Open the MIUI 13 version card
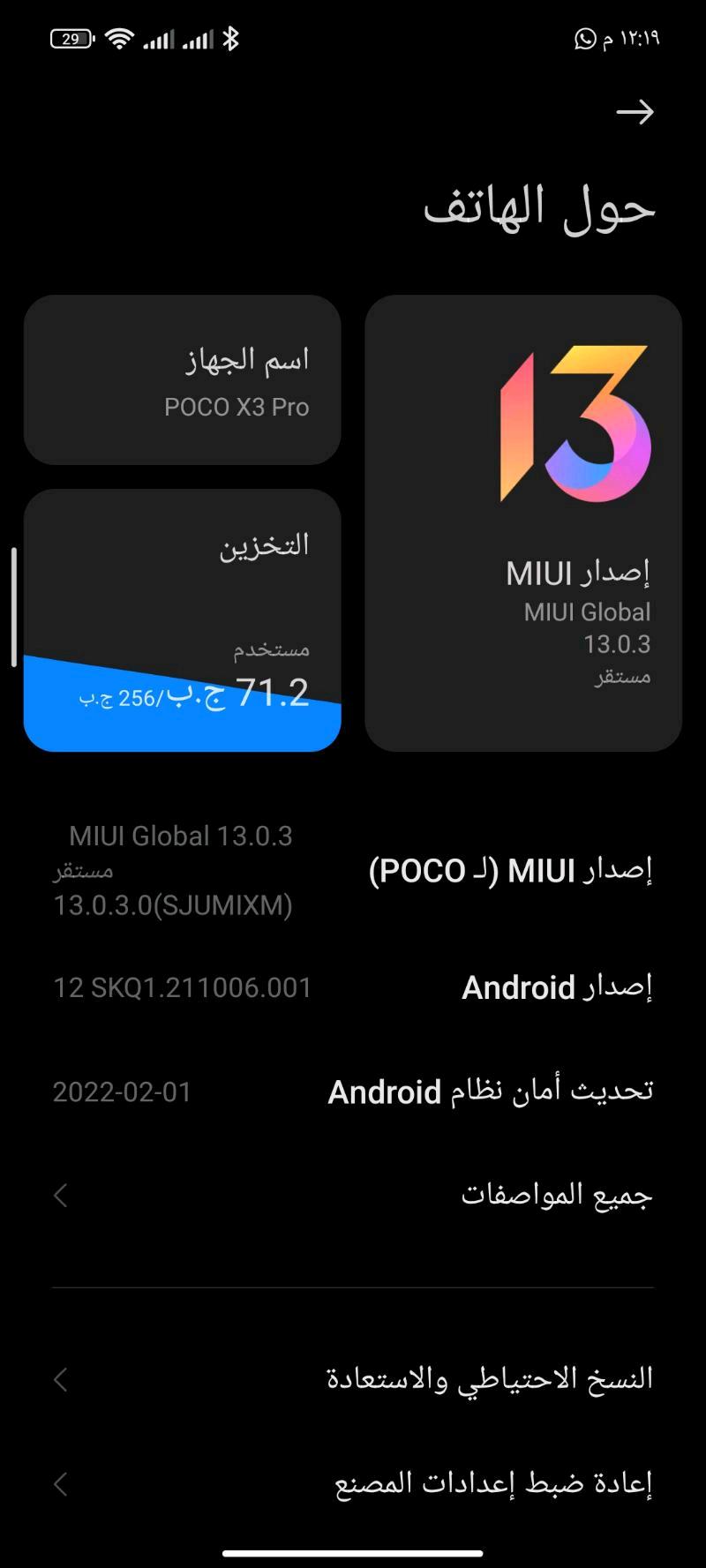 pyautogui.click(x=523, y=523)
